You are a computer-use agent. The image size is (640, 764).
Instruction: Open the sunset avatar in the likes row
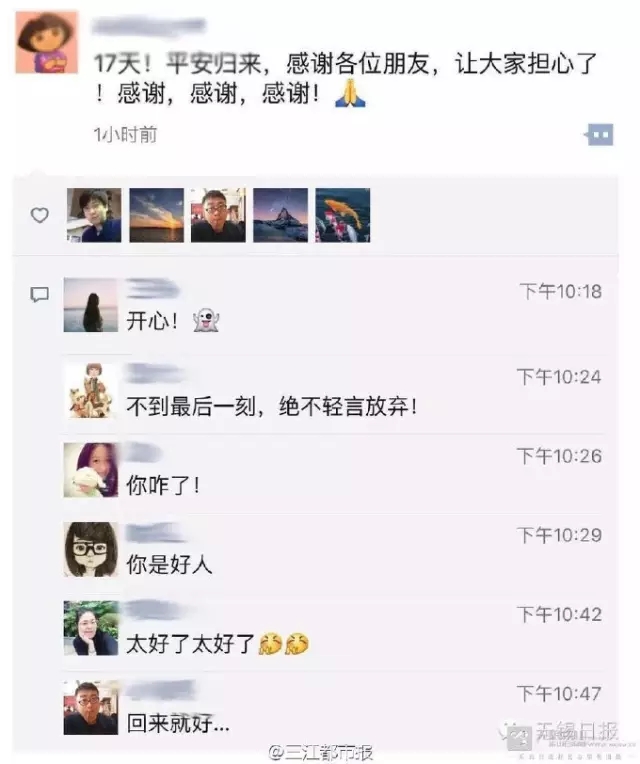tap(156, 215)
